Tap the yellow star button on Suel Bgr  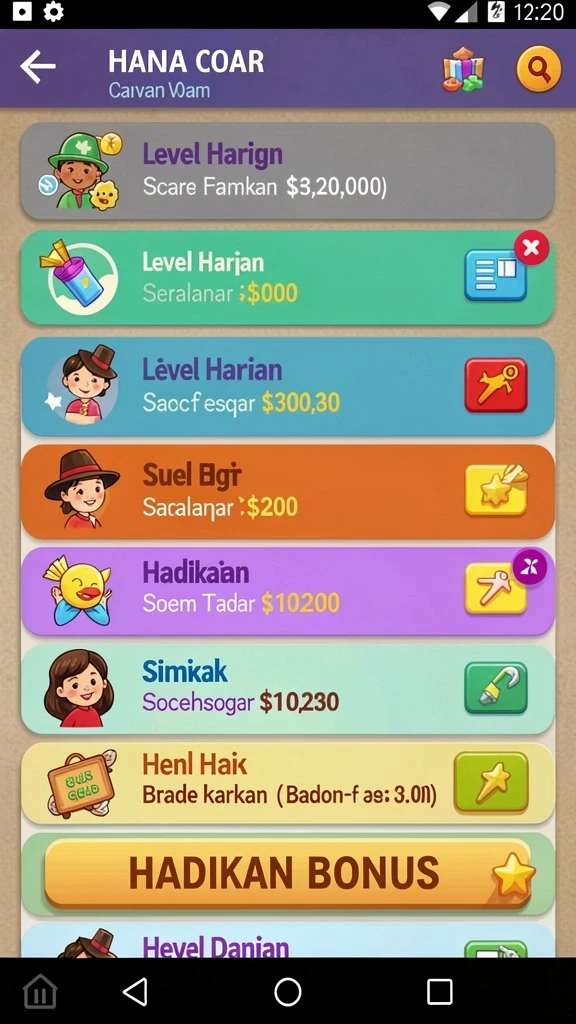tap(496, 491)
